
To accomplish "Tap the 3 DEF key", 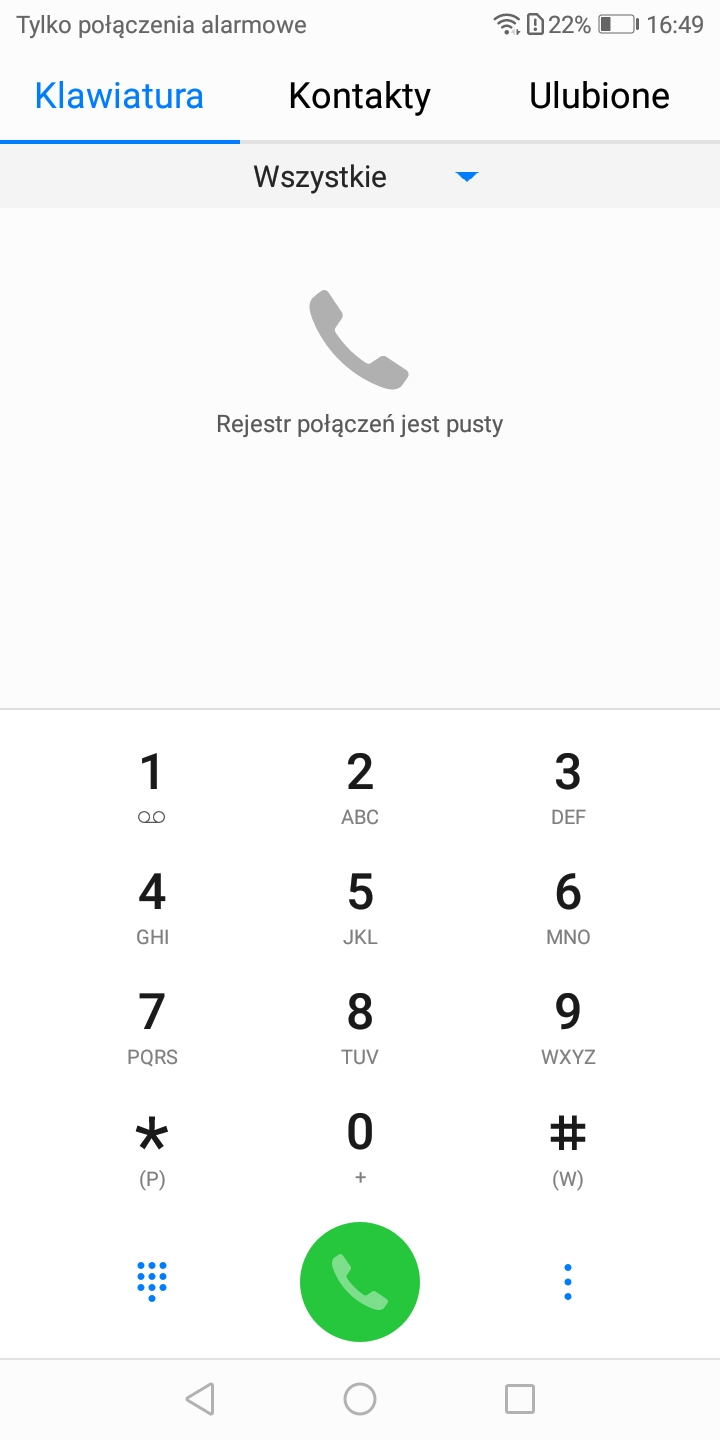I will [568, 788].
